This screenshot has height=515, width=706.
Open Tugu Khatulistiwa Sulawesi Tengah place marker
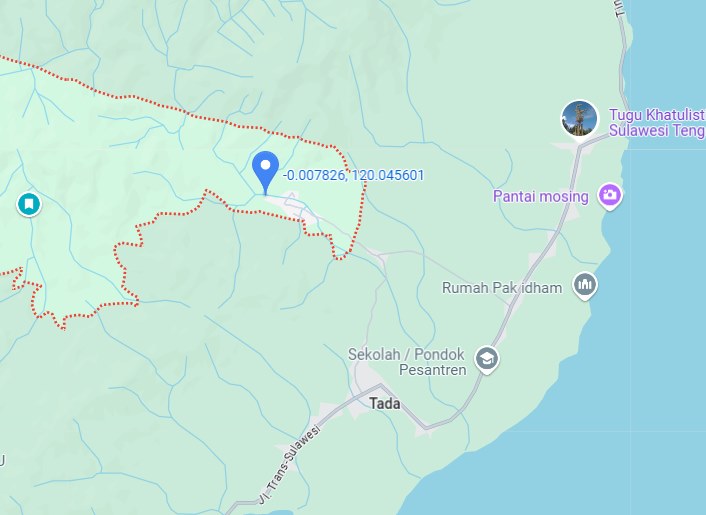click(579, 119)
